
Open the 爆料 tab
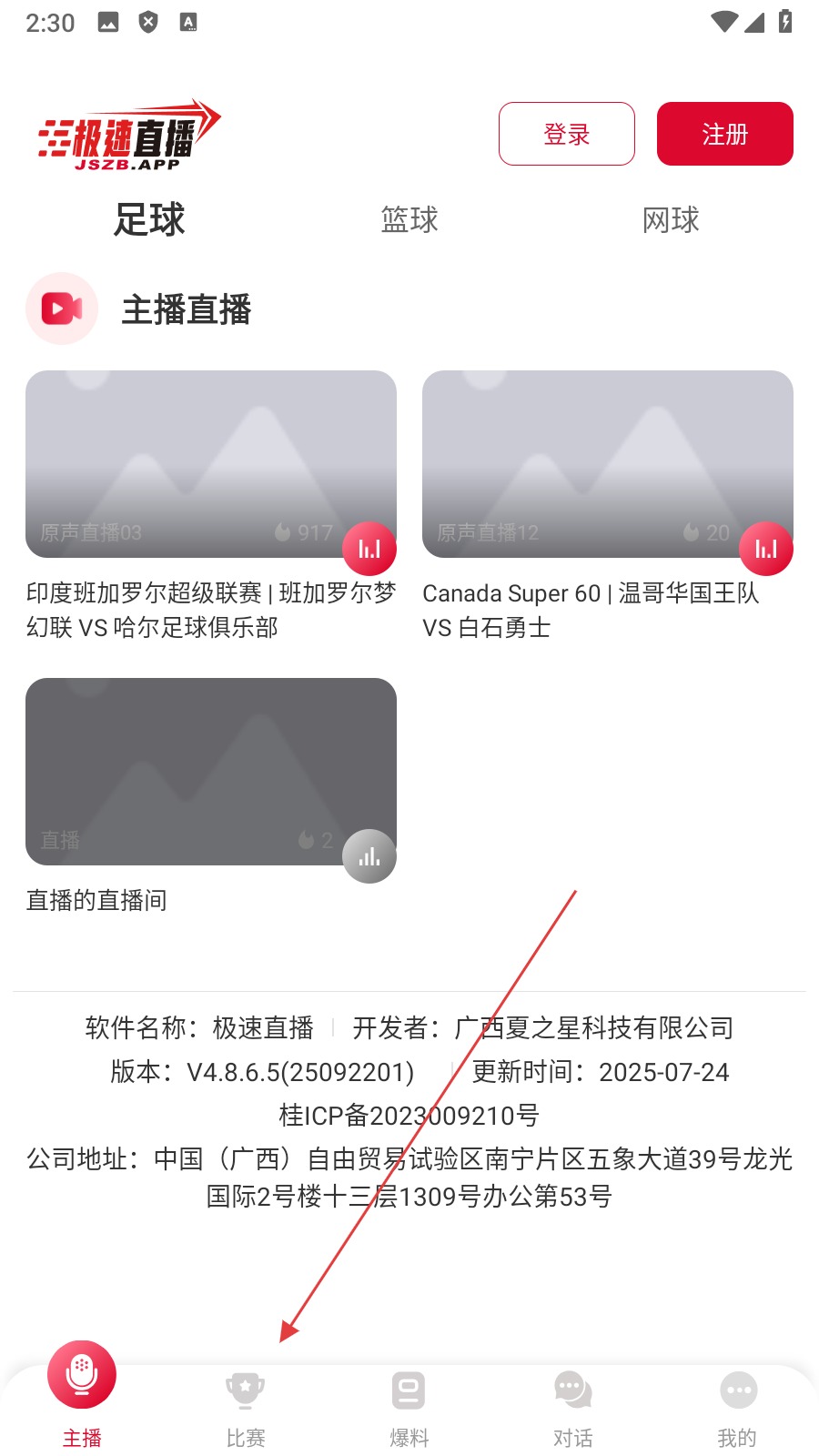point(409,1407)
